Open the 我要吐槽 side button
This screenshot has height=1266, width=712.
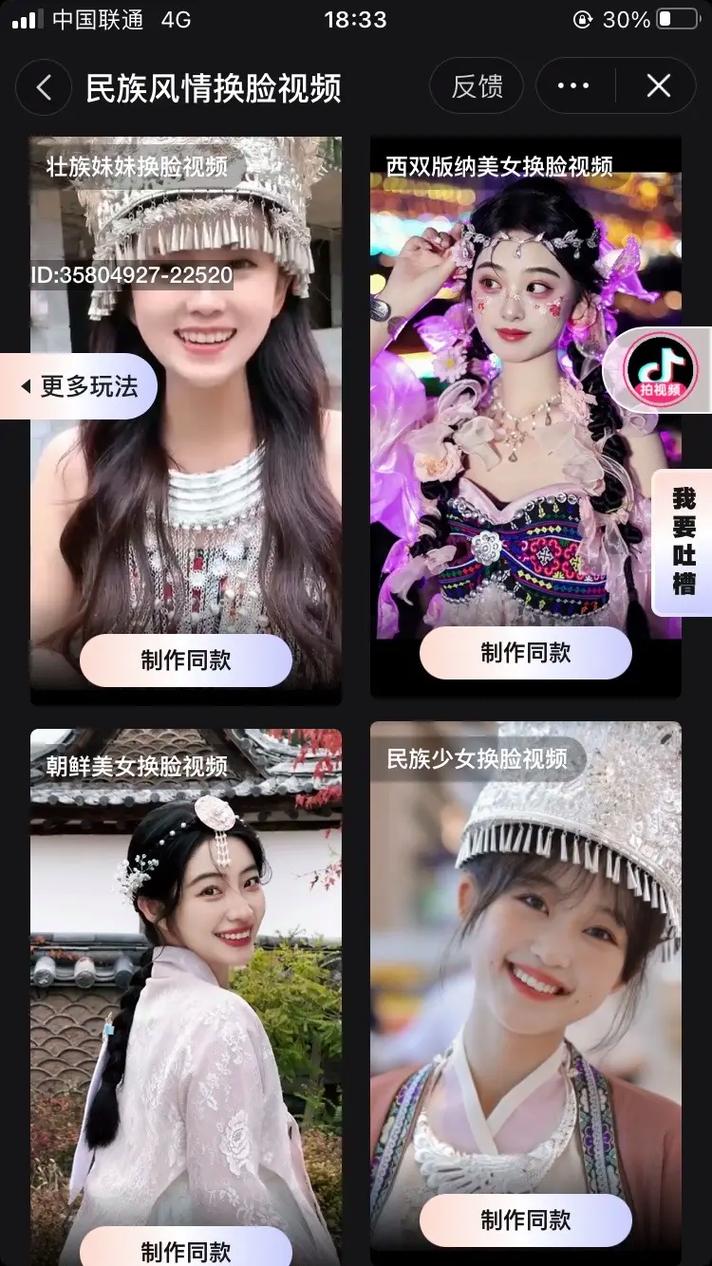pyautogui.click(x=684, y=542)
